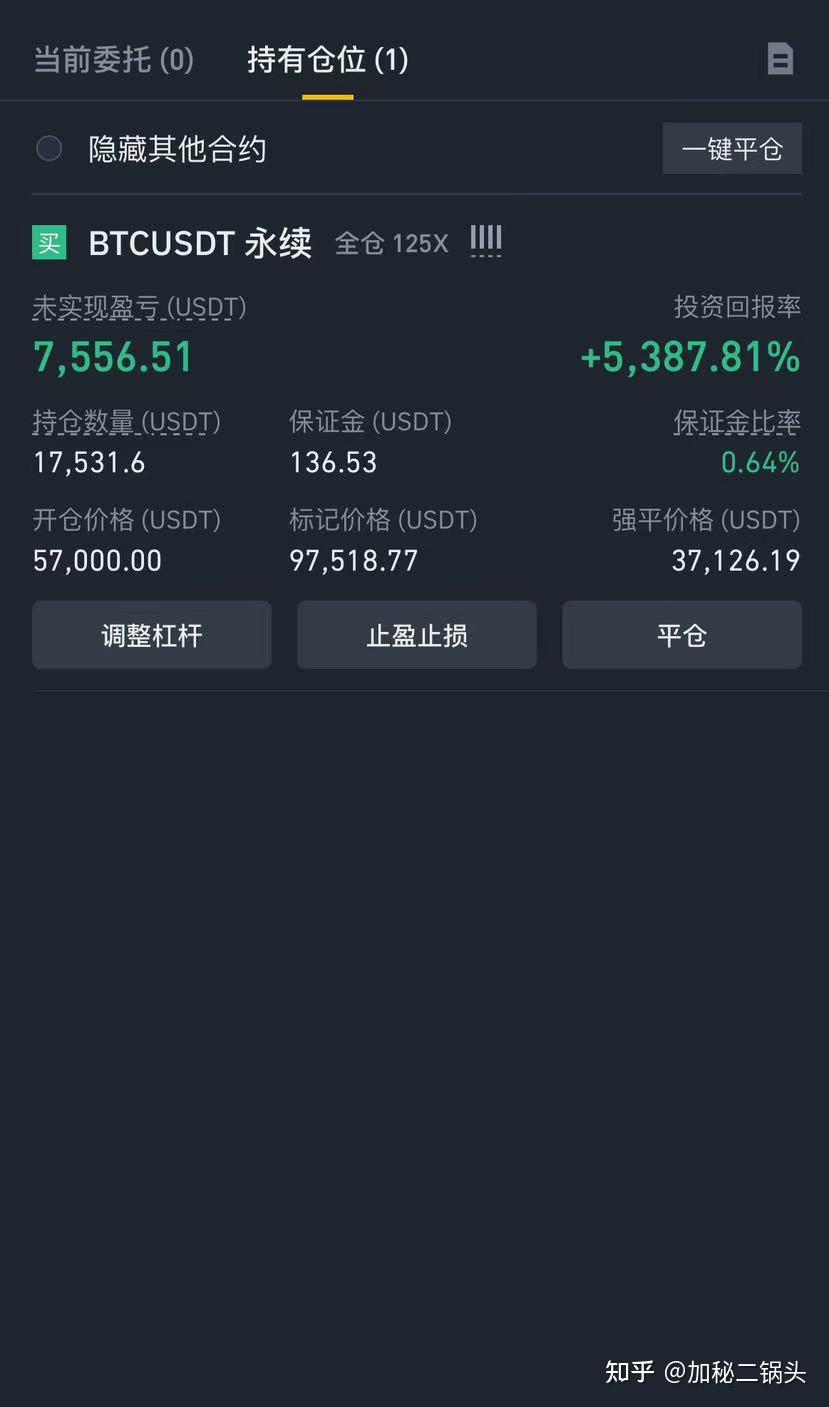Click the liquidation price 37,126.19
The height and width of the screenshot is (1407, 829).
(x=735, y=560)
